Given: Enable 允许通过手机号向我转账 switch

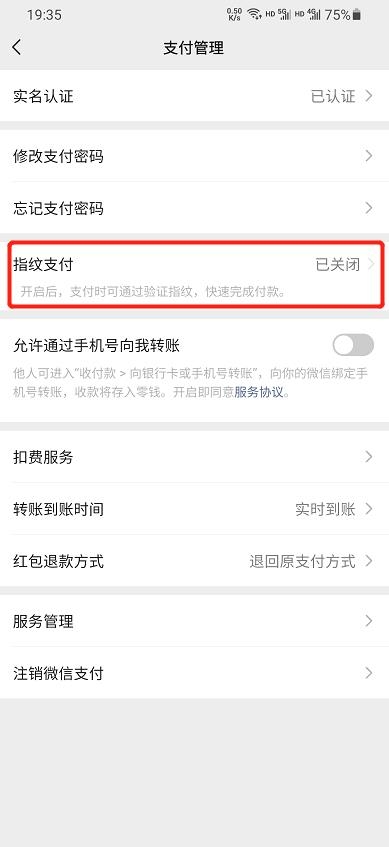Looking at the screenshot, I should point(353,345).
